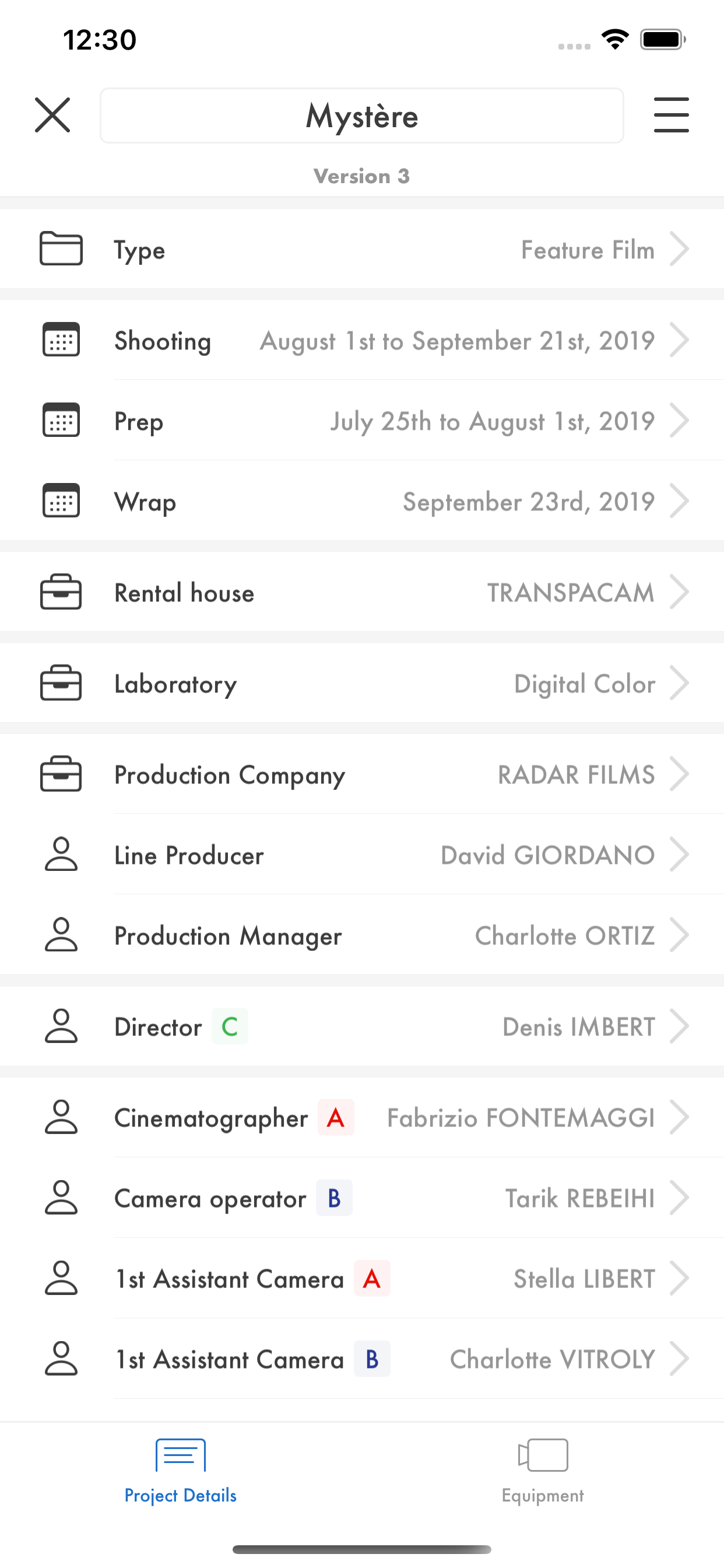Close the Mystère project screen
The width and height of the screenshot is (724, 1568).
click(x=52, y=115)
